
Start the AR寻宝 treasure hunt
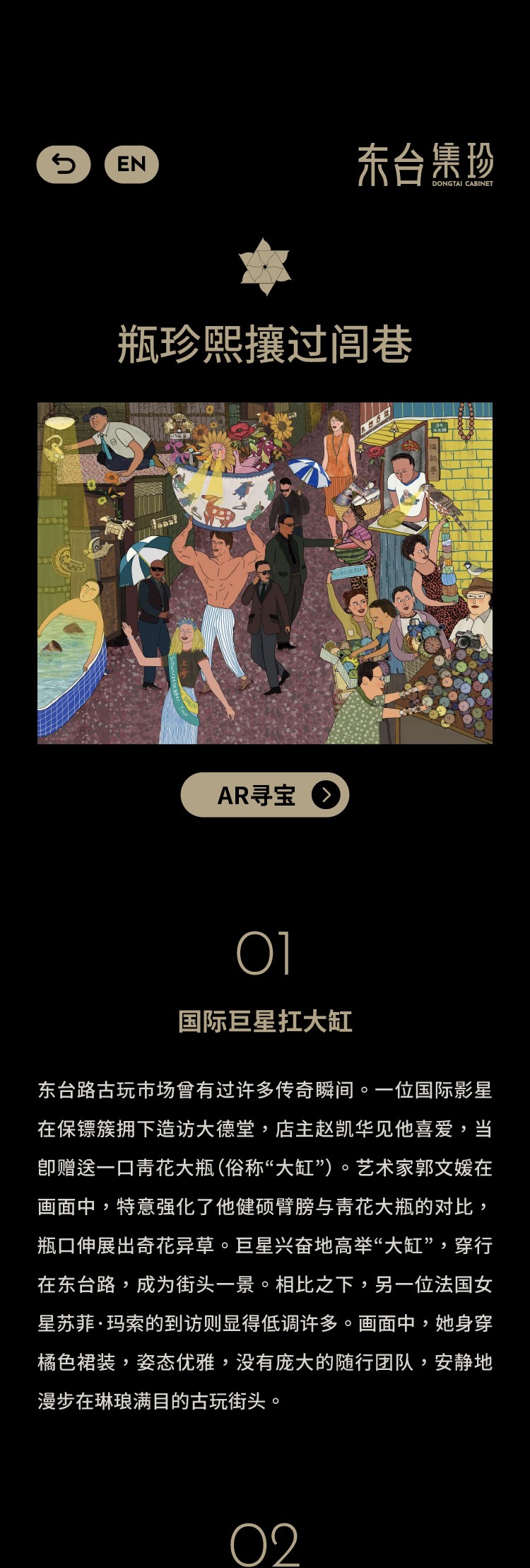pyautogui.click(x=265, y=795)
